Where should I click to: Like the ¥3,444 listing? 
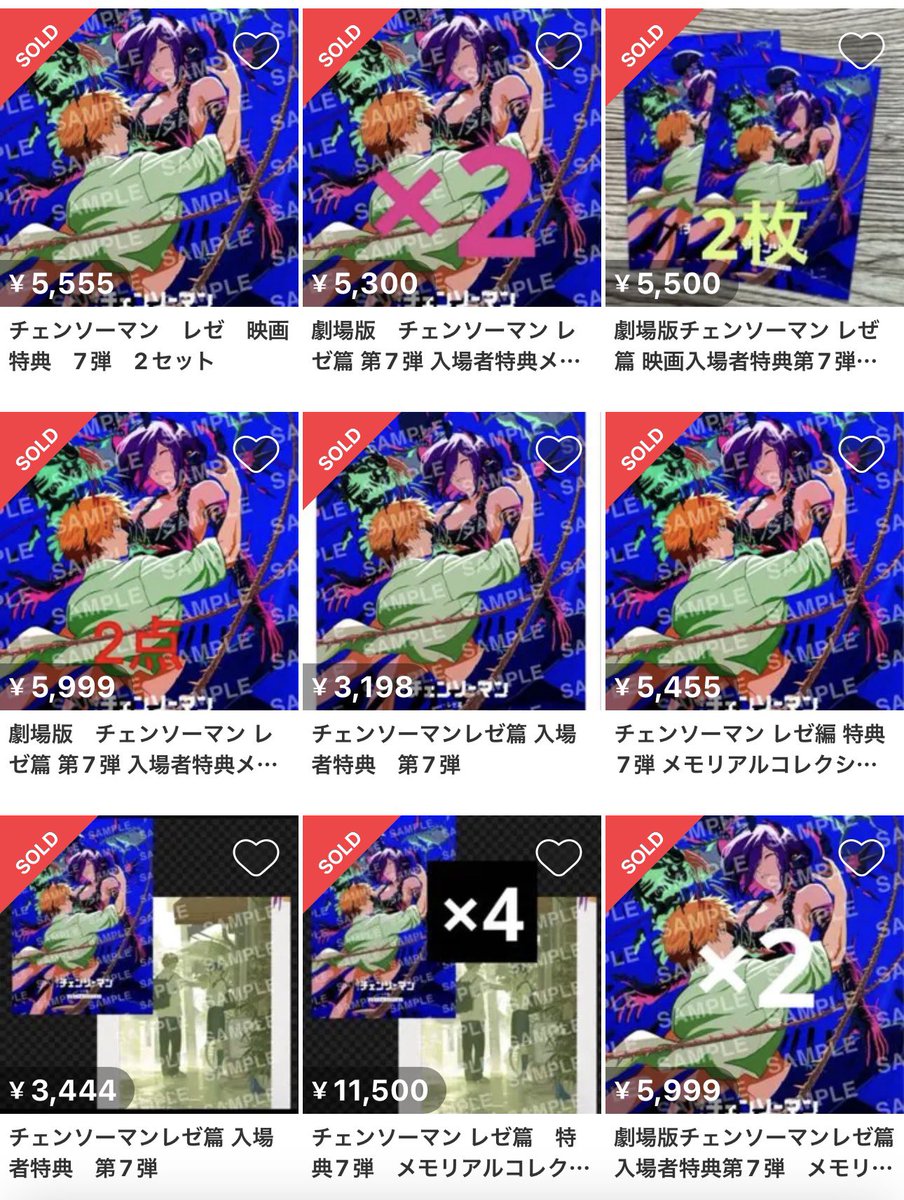256,857
